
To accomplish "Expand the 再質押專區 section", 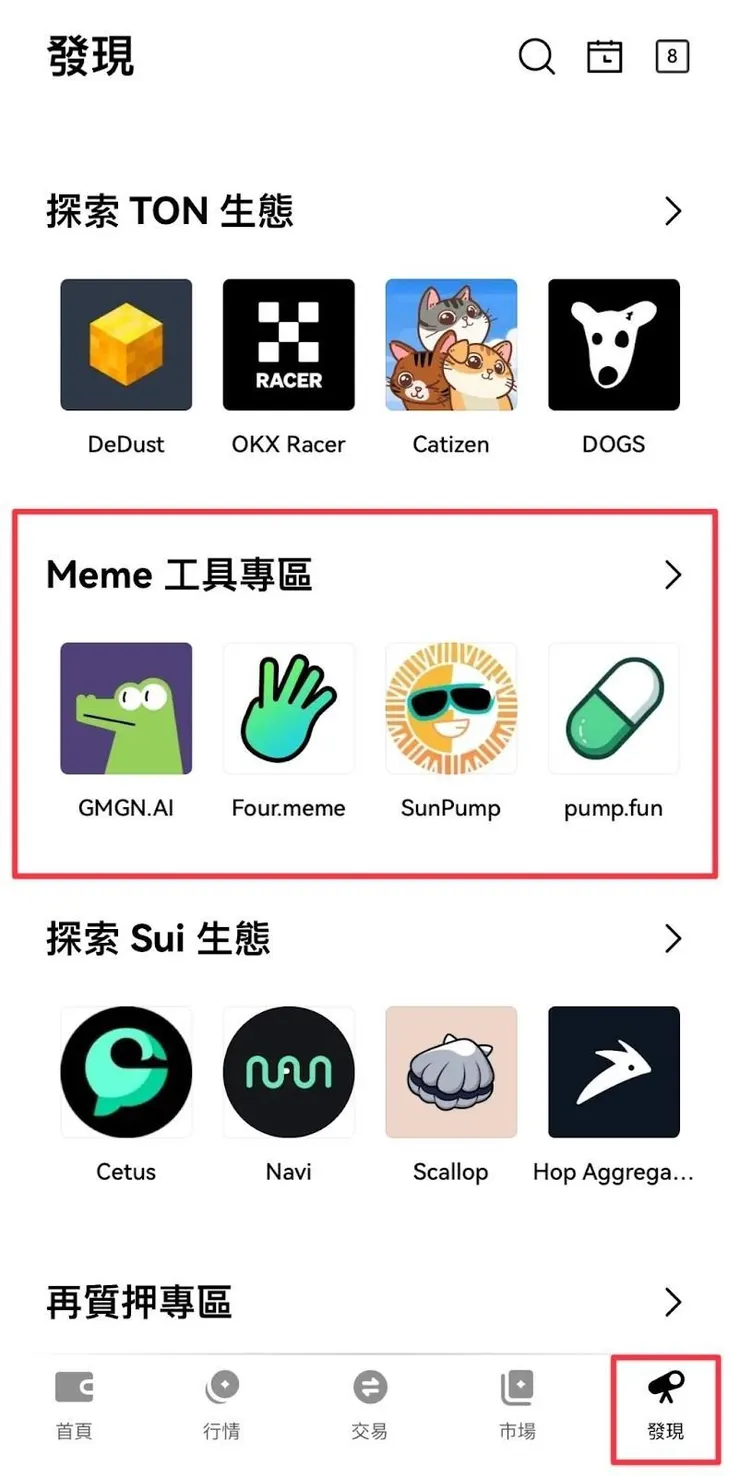I will pos(672,1302).
